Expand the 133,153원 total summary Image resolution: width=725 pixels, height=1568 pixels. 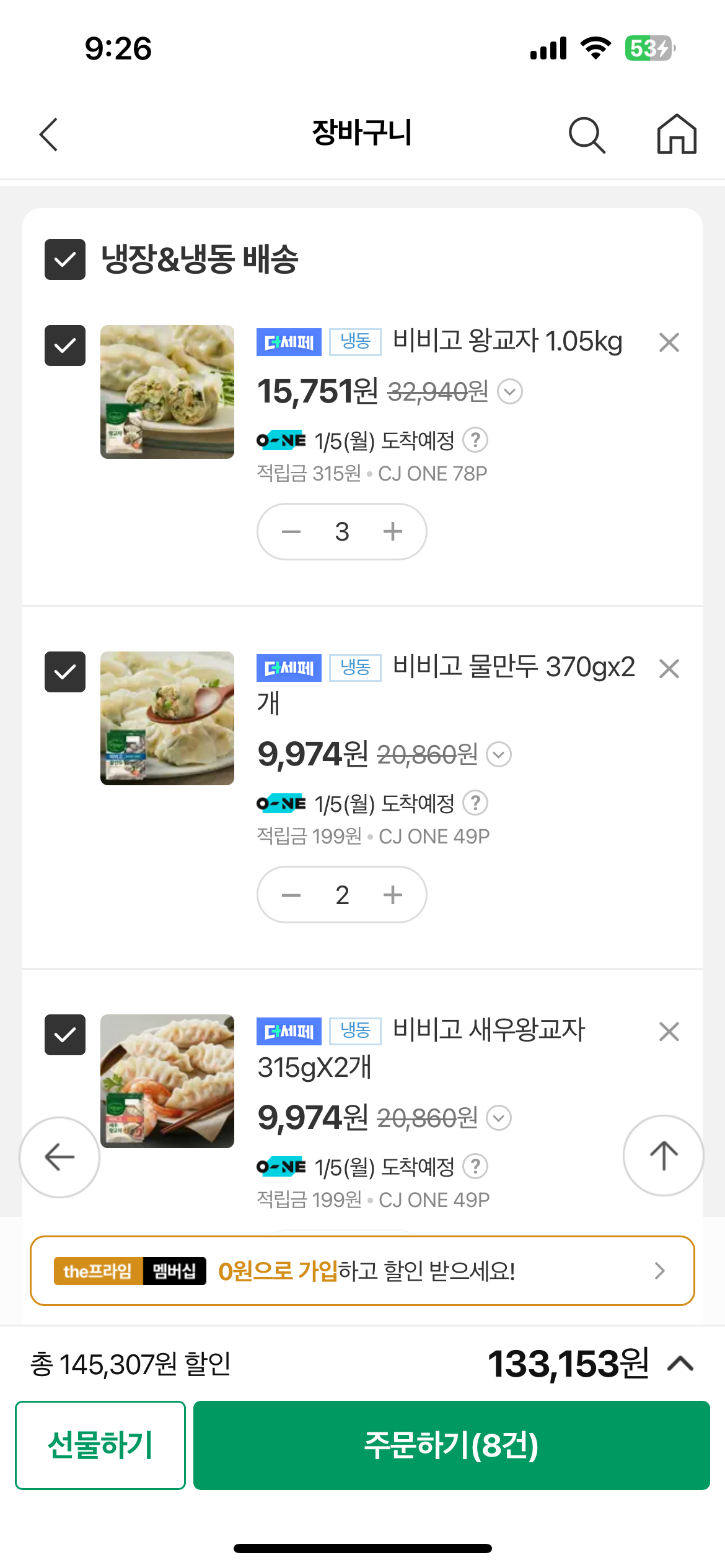[680, 1364]
